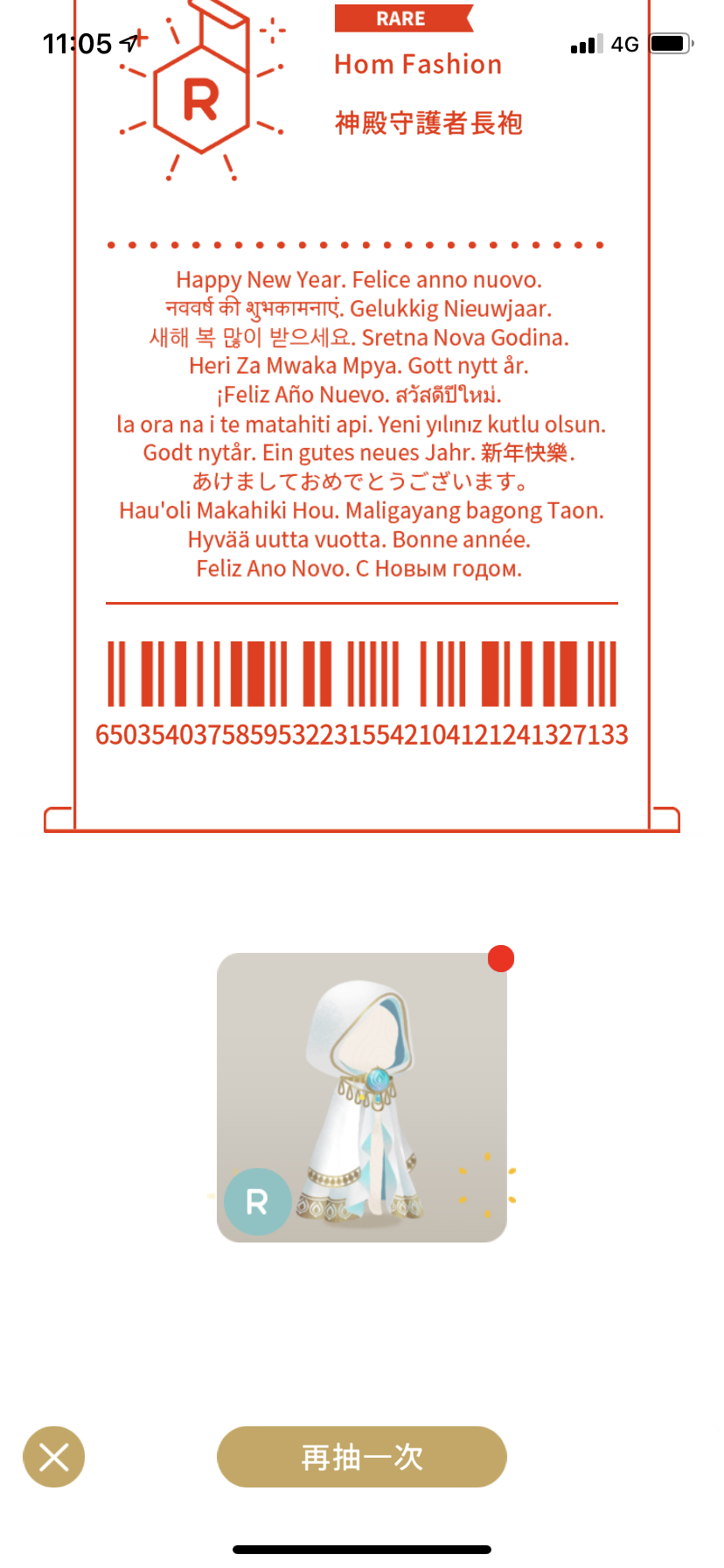Open the white hooded robe item card
Screen dimensions: 724x1568
tap(362, 1097)
